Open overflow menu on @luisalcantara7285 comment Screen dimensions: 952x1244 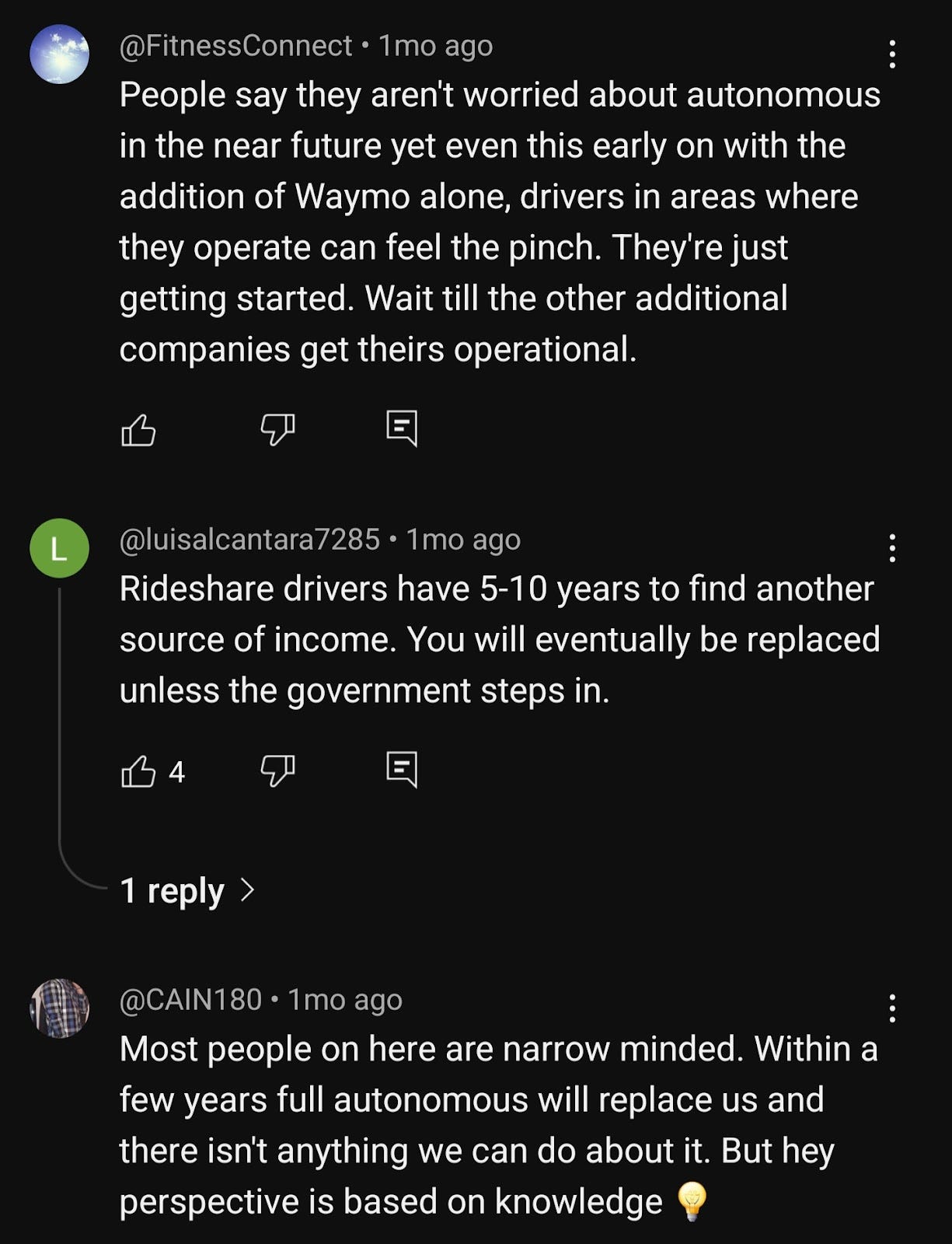[x=892, y=548]
